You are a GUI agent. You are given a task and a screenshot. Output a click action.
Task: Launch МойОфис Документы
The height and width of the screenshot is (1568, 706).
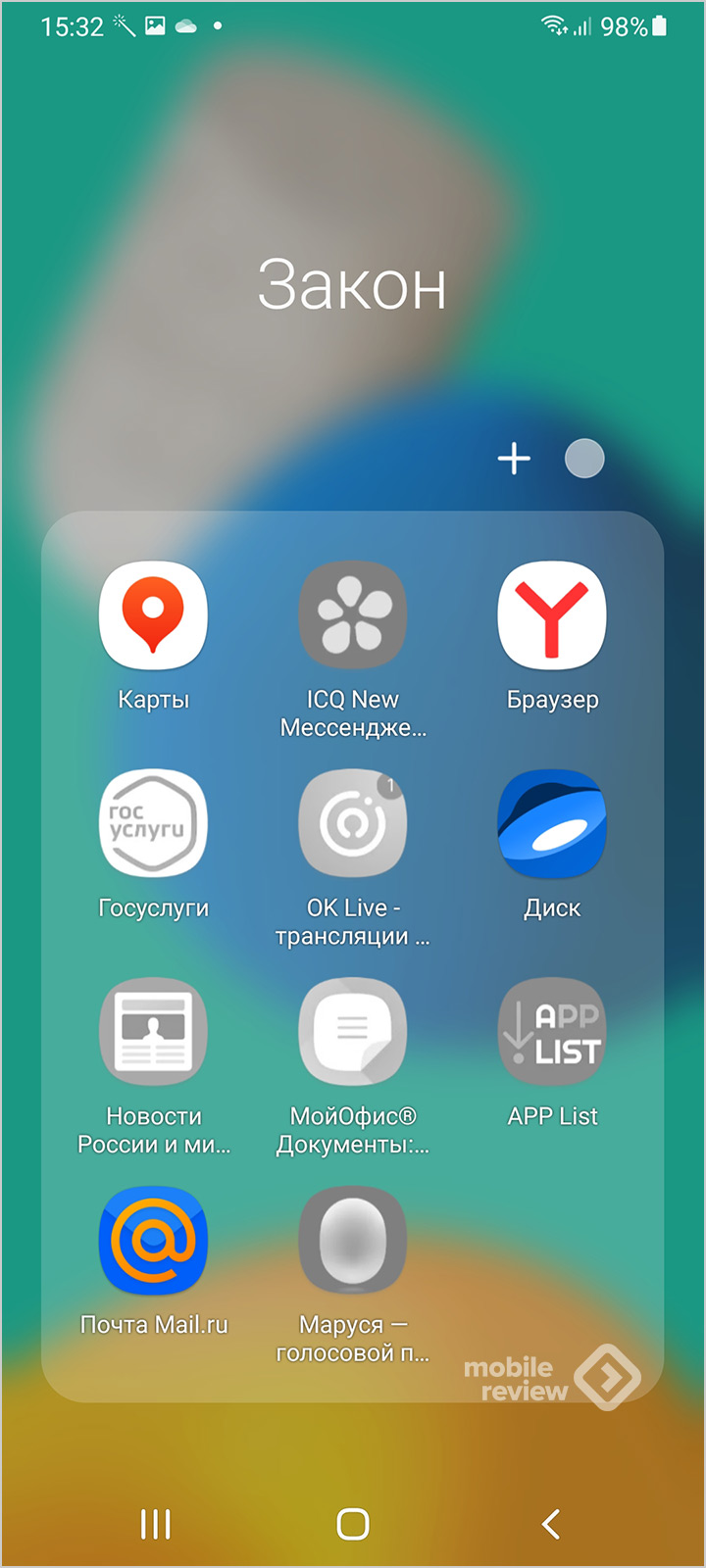(352, 1032)
